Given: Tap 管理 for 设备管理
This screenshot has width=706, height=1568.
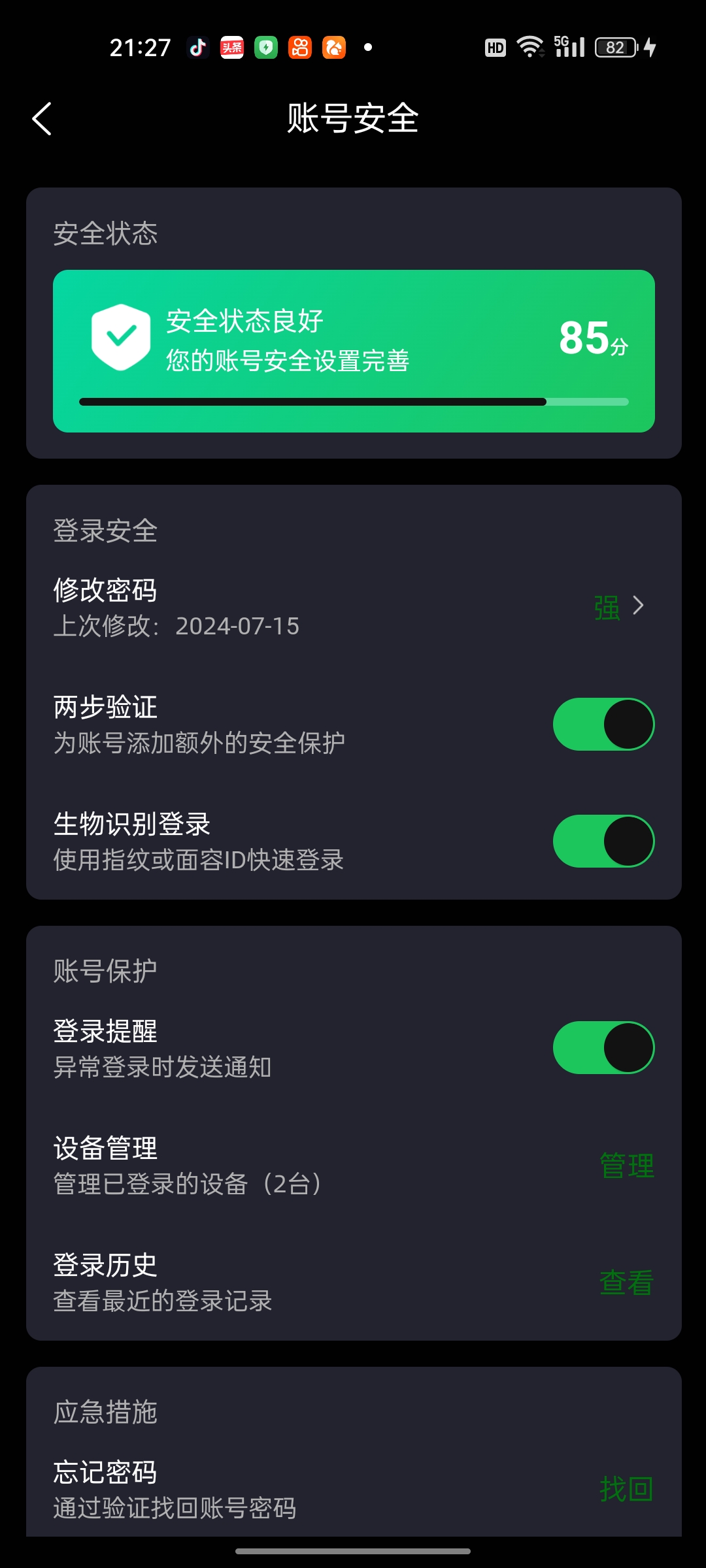Looking at the screenshot, I should point(626,1166).
